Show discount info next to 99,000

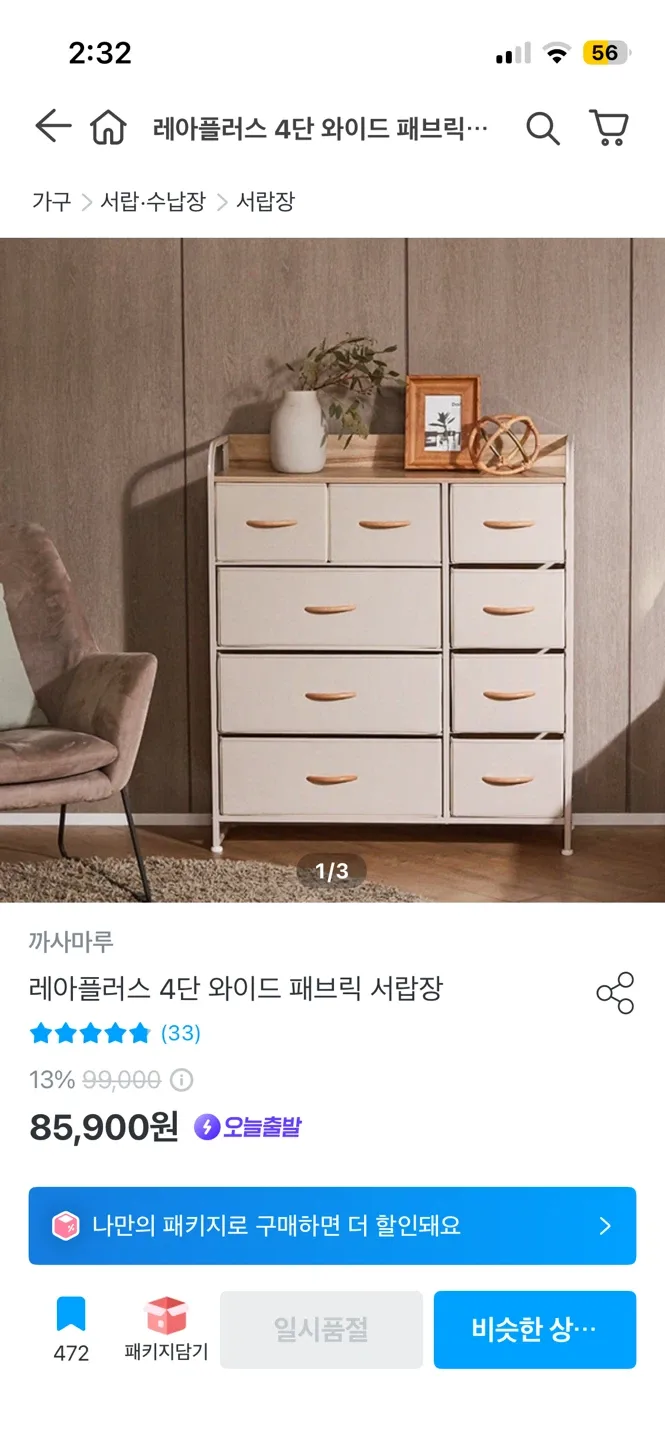point(181,1080)
